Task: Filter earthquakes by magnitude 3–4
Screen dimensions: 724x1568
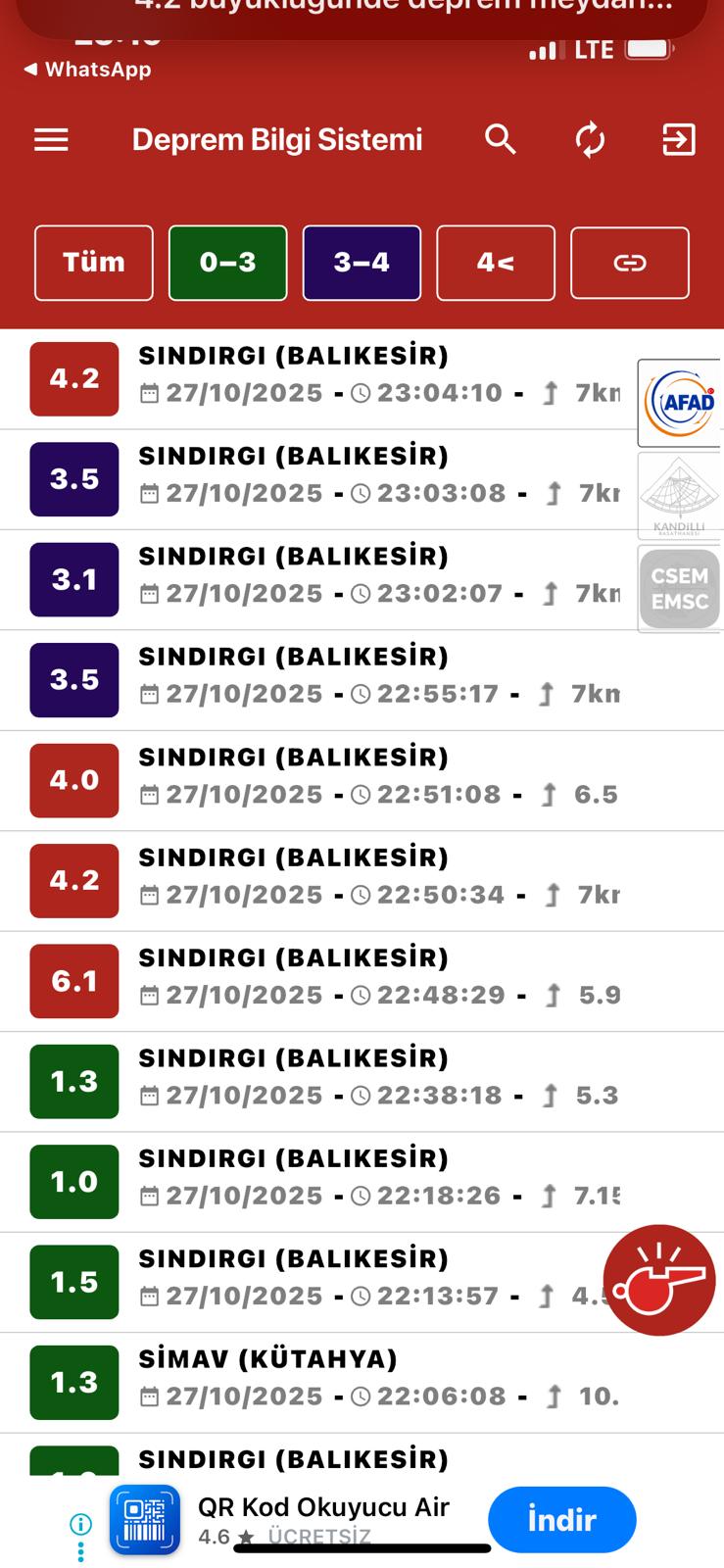Action: tap(362, 263)
